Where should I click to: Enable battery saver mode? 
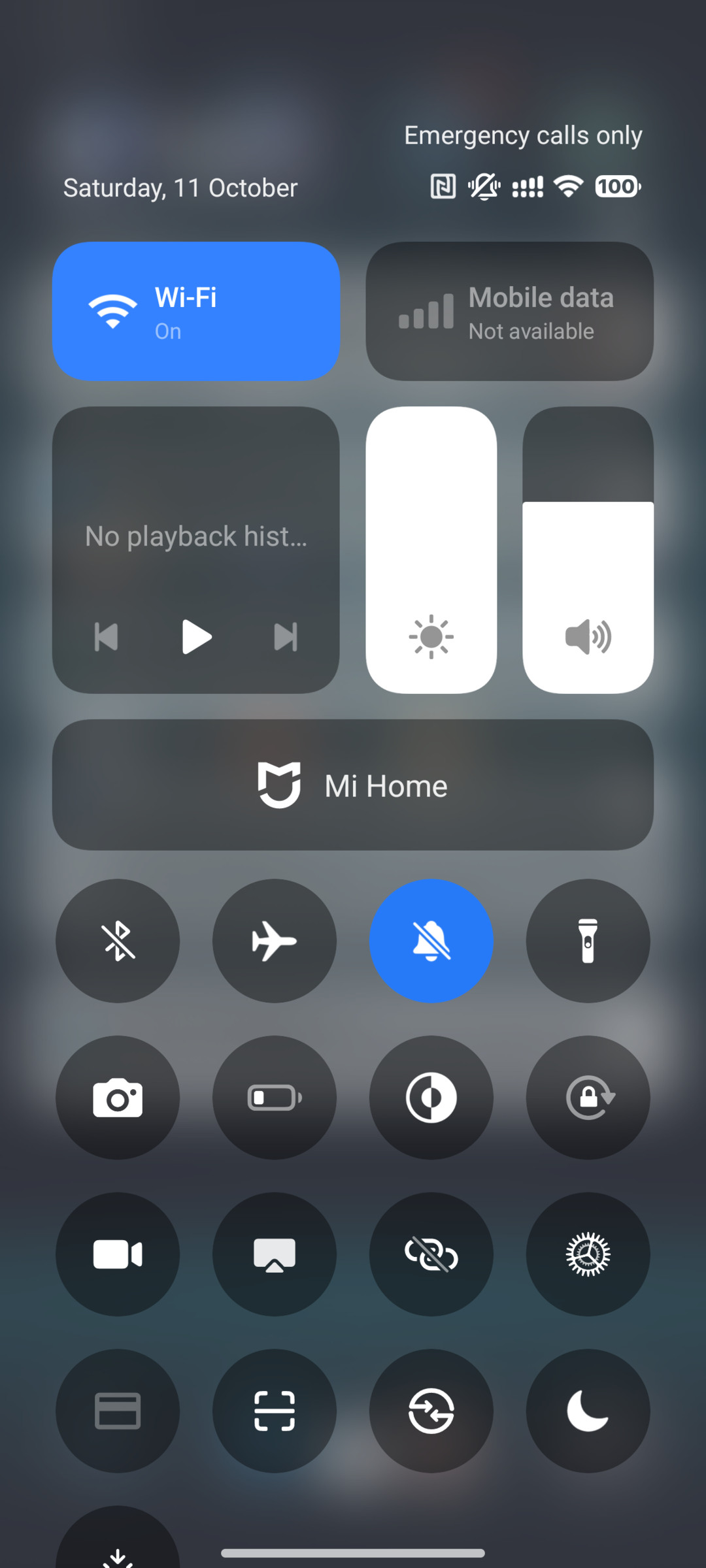pyautogui.click(x=275, y=1096)
